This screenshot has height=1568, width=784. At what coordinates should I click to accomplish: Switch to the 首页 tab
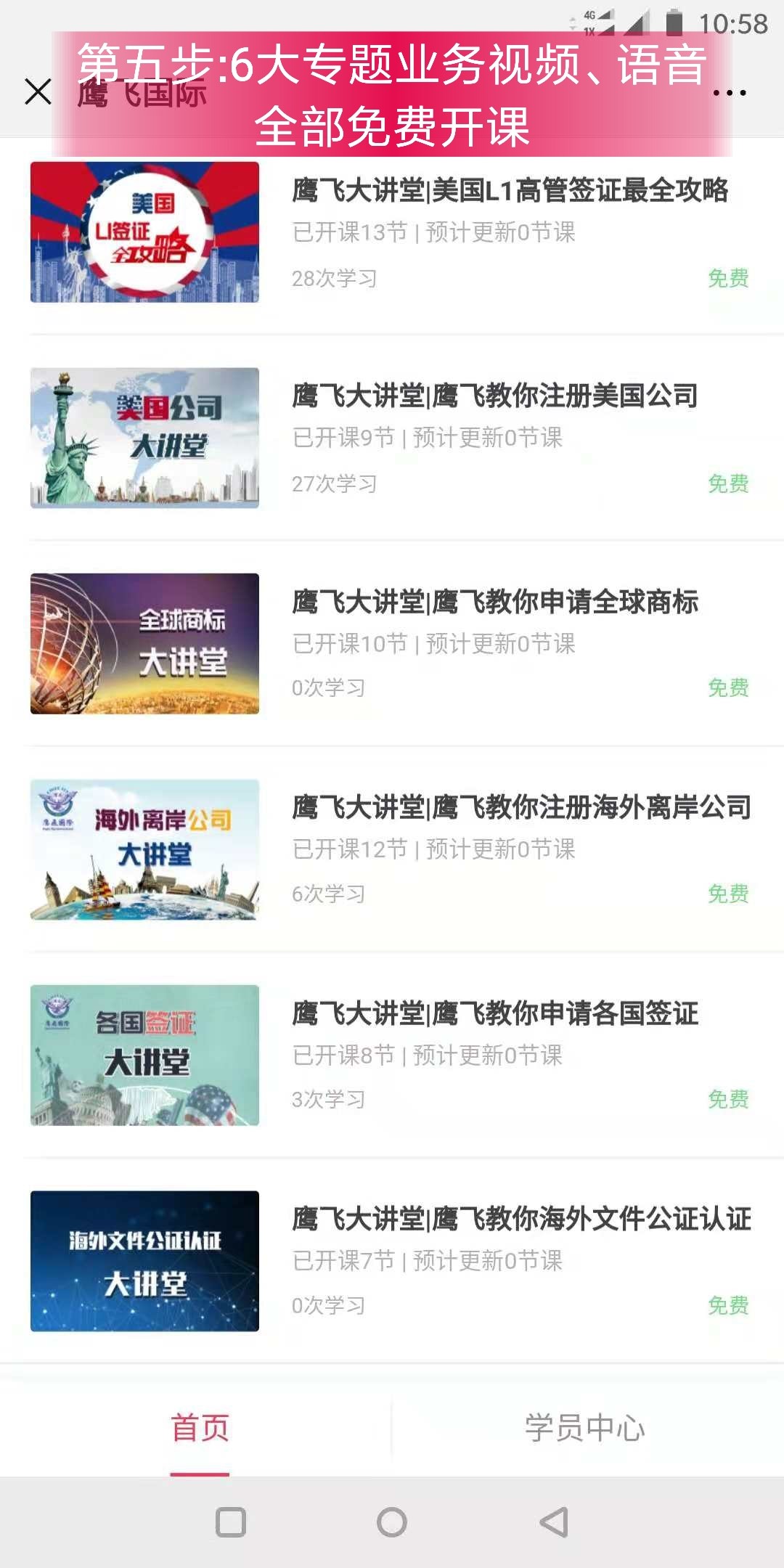200,1427
